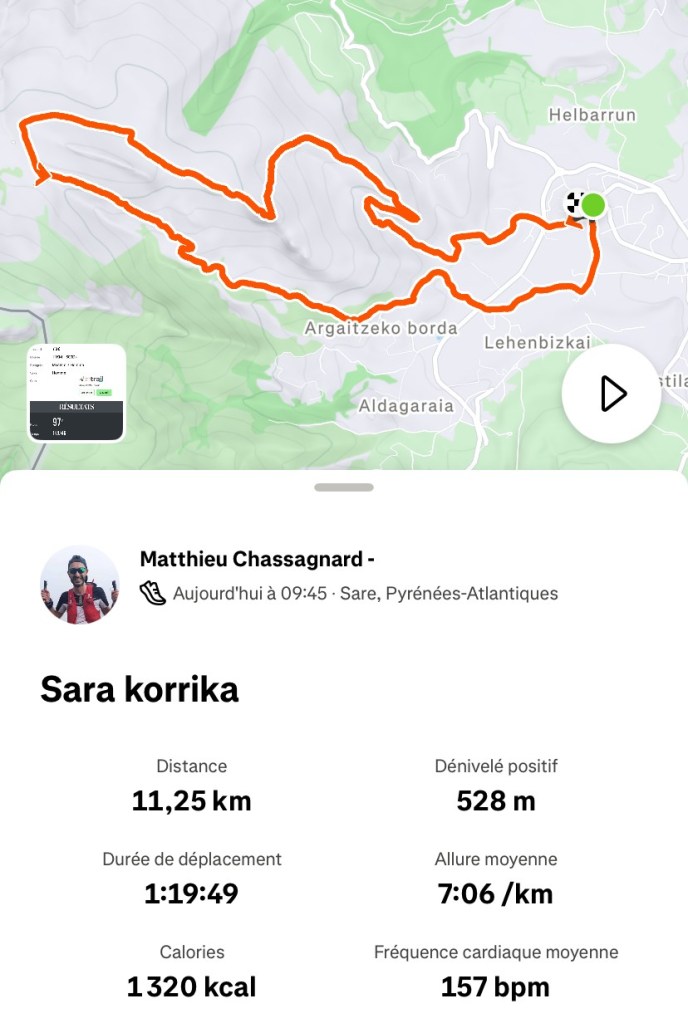This screenshot has width=688, height=1023.
Task: Open the race results photo thumbnail
Action: (x=76, y=393)
